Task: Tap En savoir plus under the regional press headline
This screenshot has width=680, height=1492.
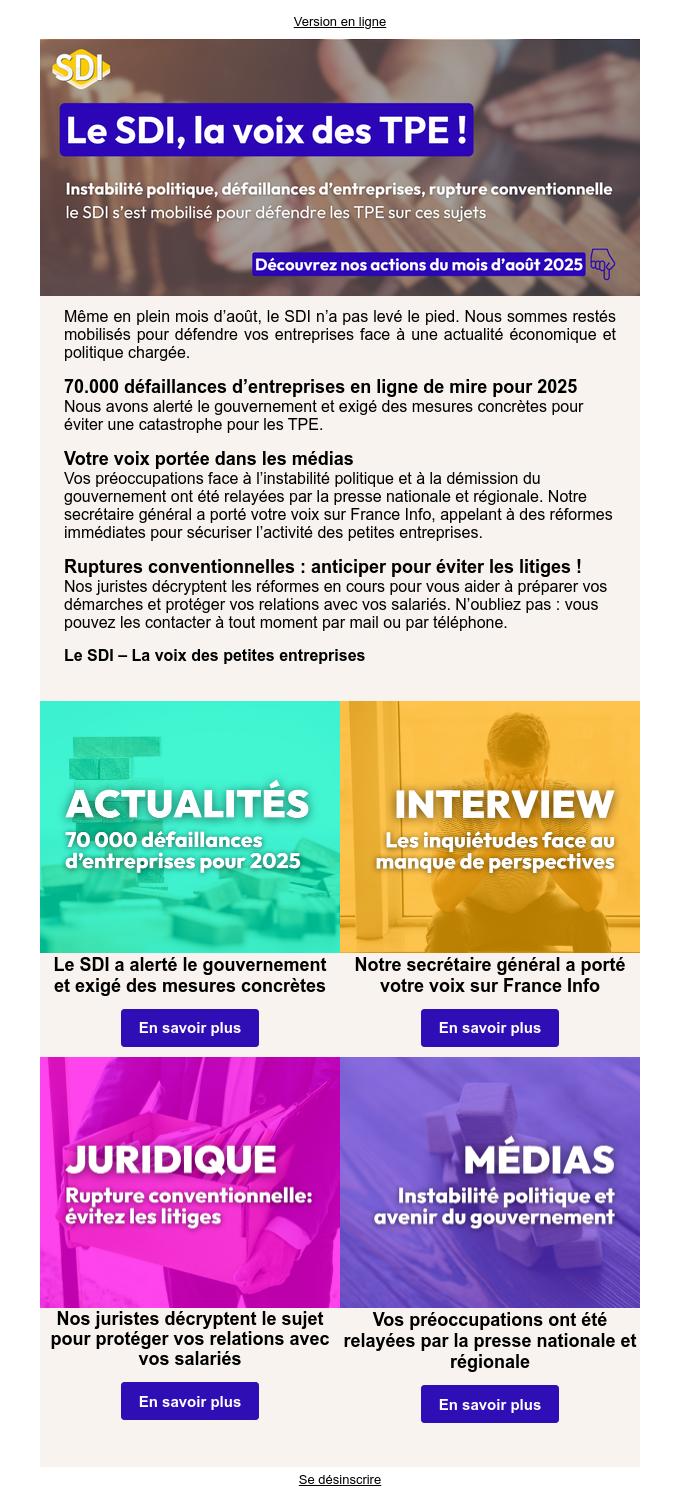Action: pos(490,1404)
